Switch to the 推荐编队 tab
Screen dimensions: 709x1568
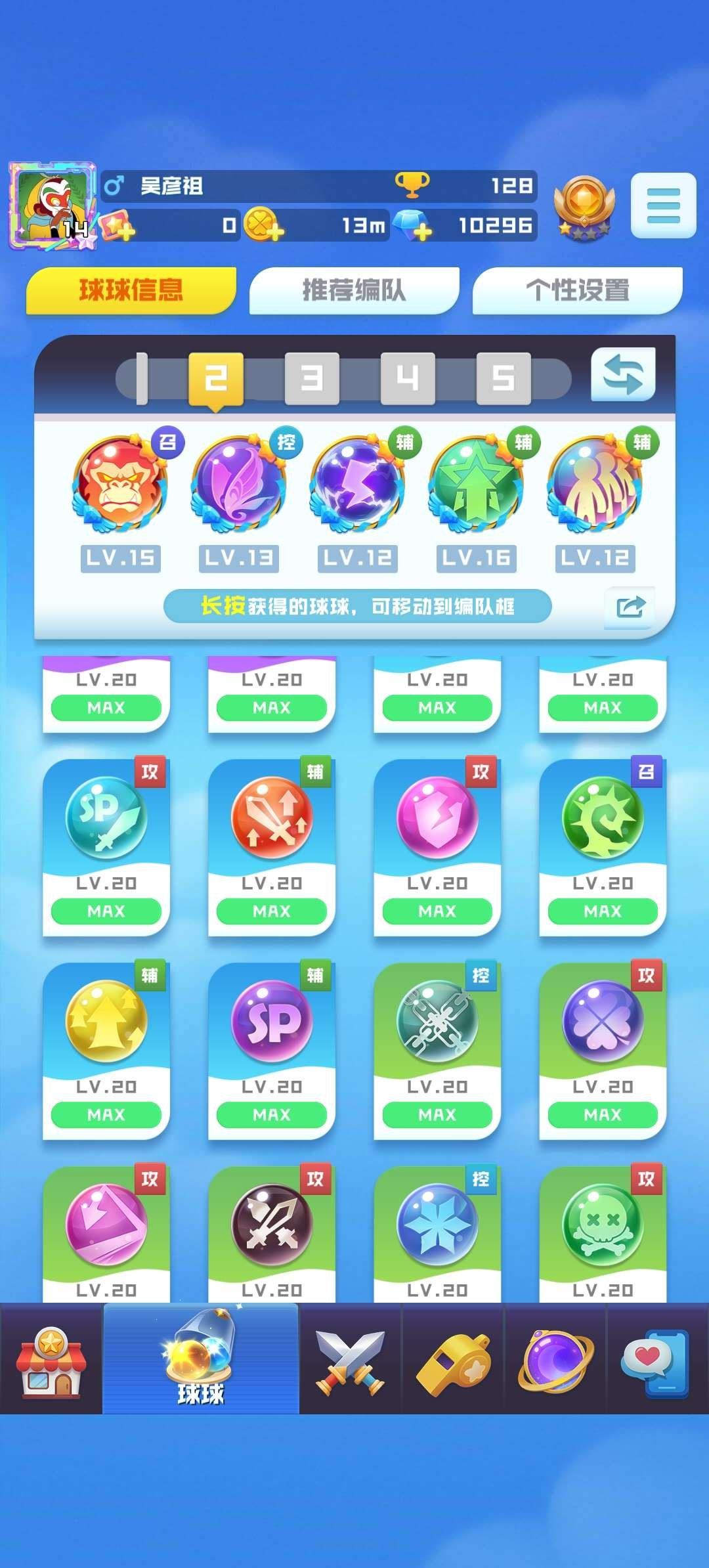point(354,290)
